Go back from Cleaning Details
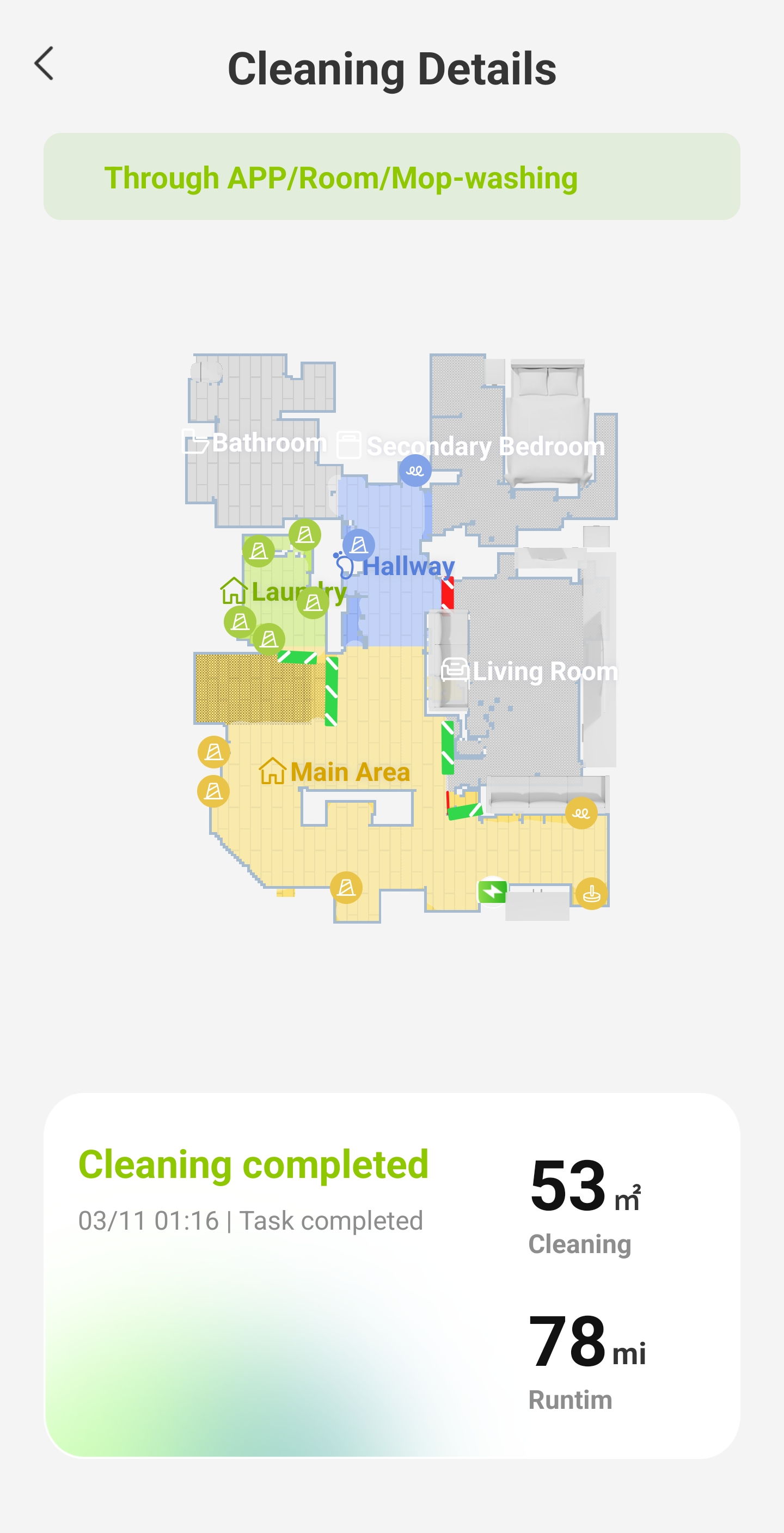The width and height of the screenshot is (784, 1533). point(44,64)
